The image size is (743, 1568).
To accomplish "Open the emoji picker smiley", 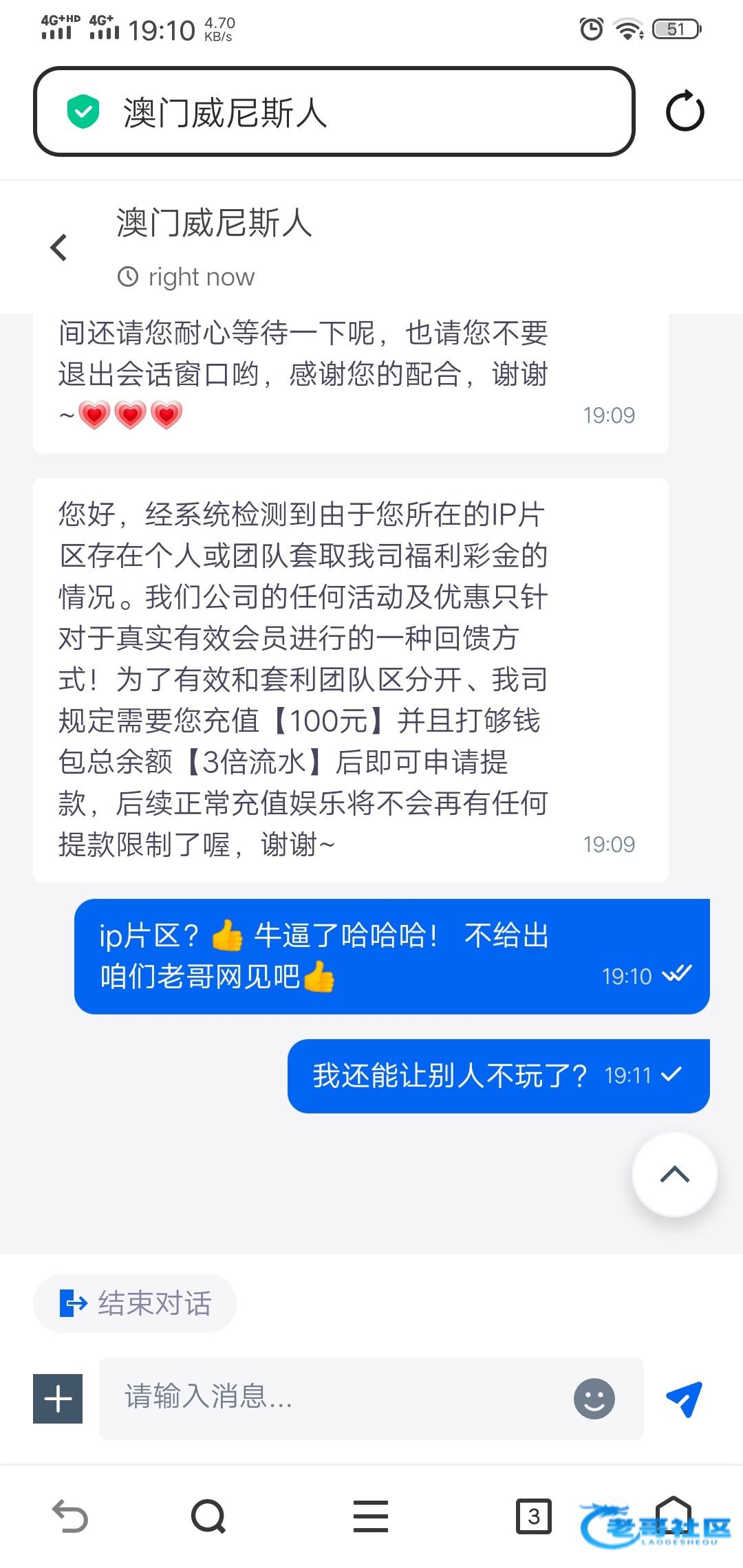I will (594, 1398).
